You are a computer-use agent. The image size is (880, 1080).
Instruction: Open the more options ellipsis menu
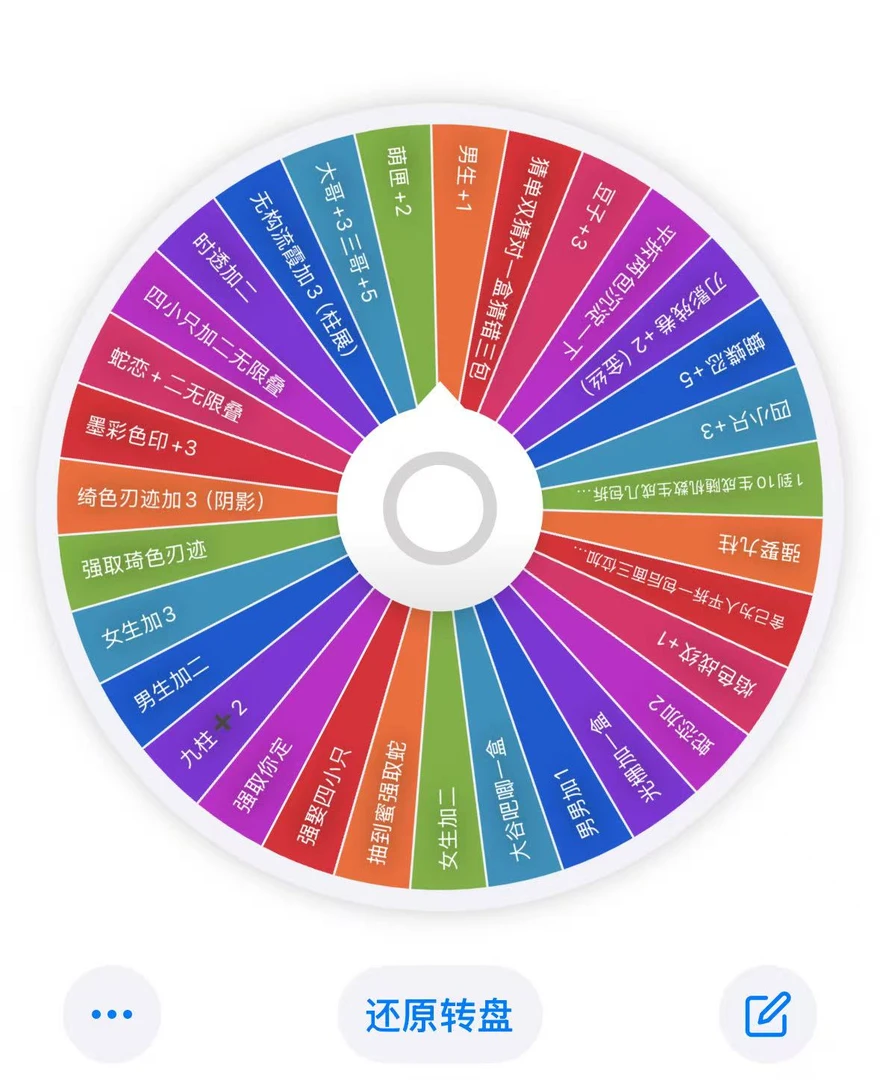[x=112, y=1014]
